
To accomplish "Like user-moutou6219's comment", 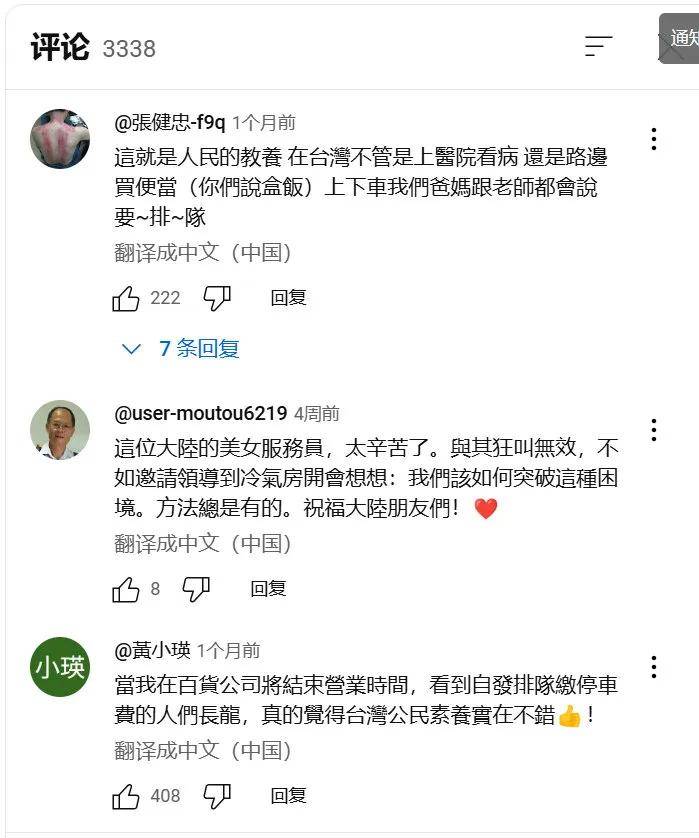I will click(127, 589).
